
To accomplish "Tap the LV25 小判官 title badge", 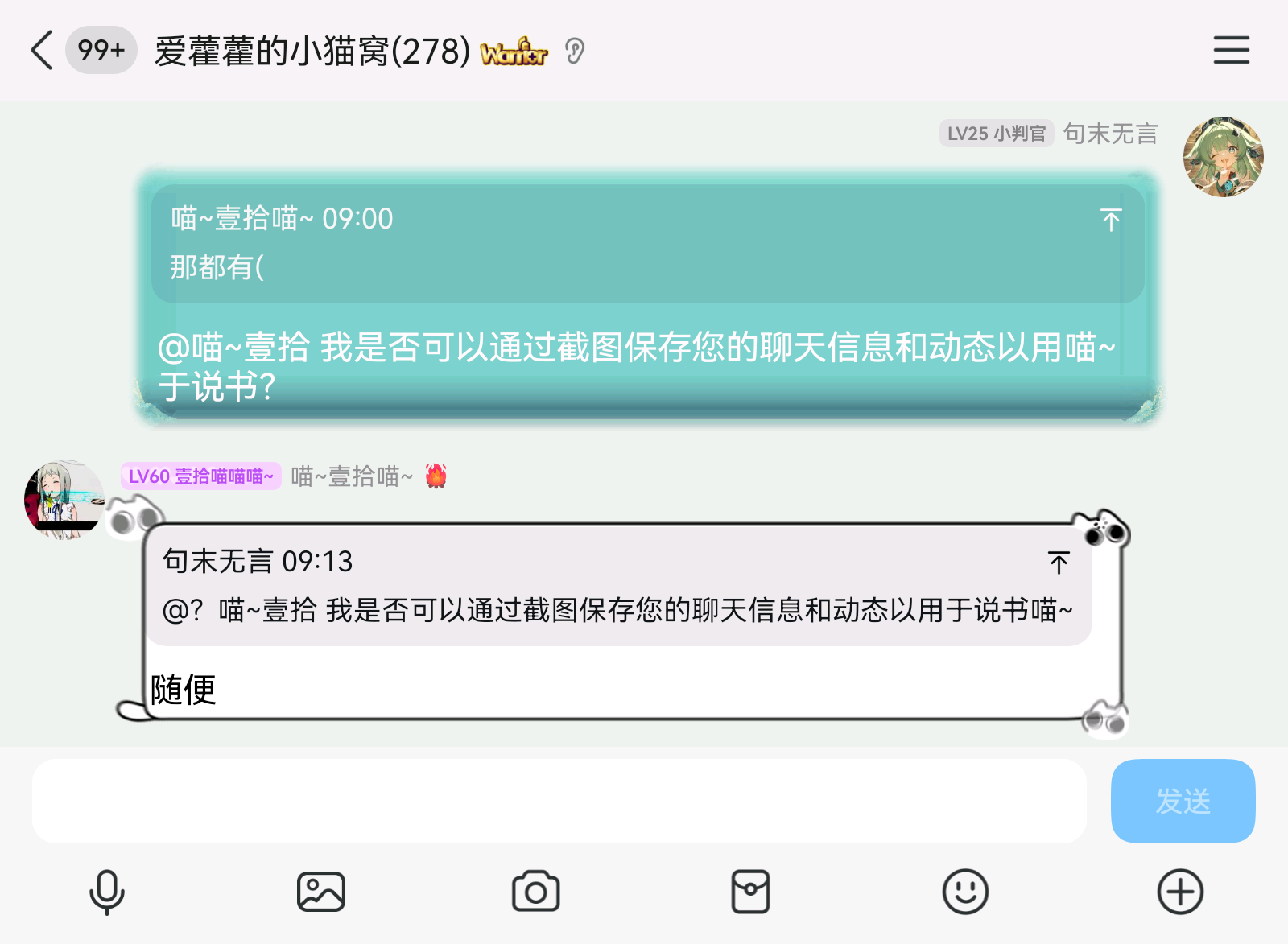I will click(x=996, y=134).
